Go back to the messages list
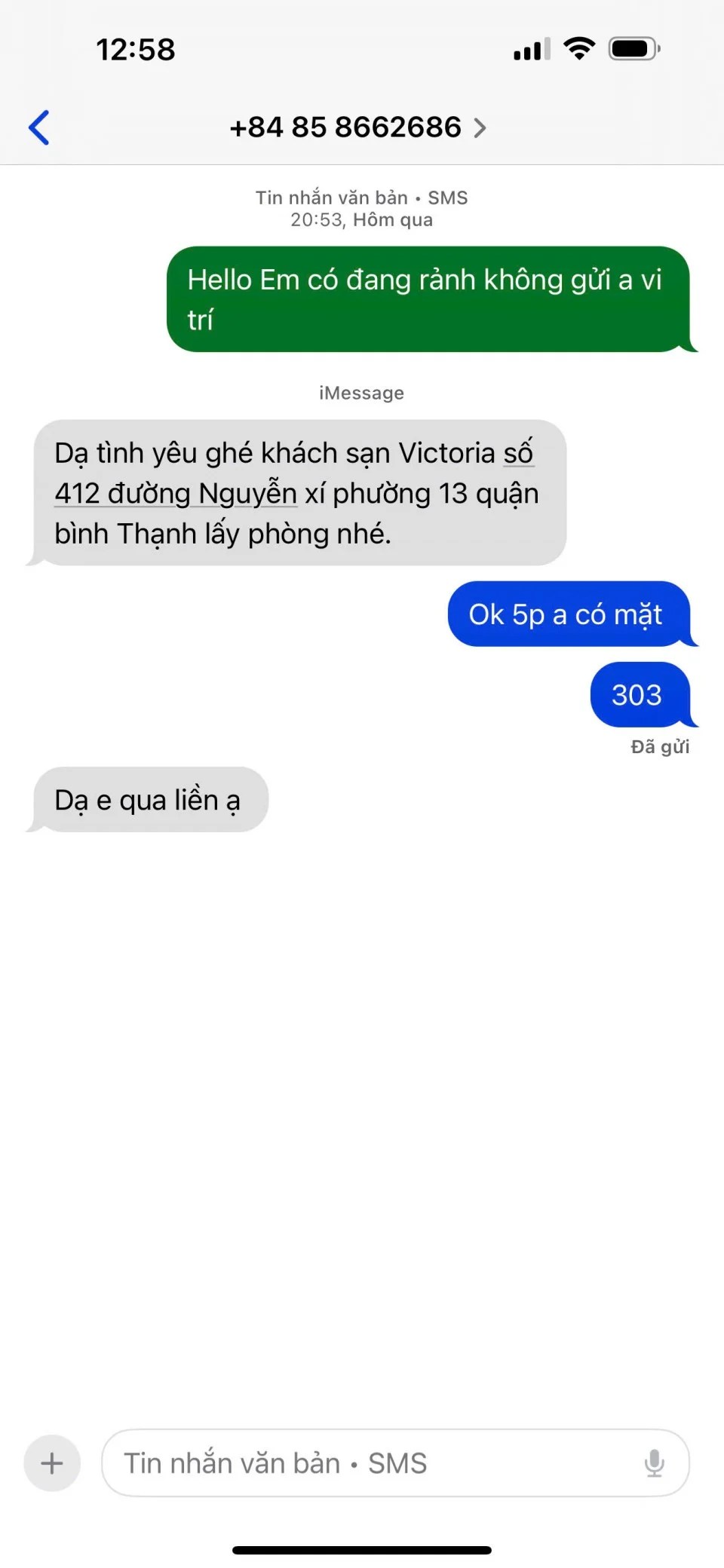The image size is (724, 1568). tap(39, 127)
